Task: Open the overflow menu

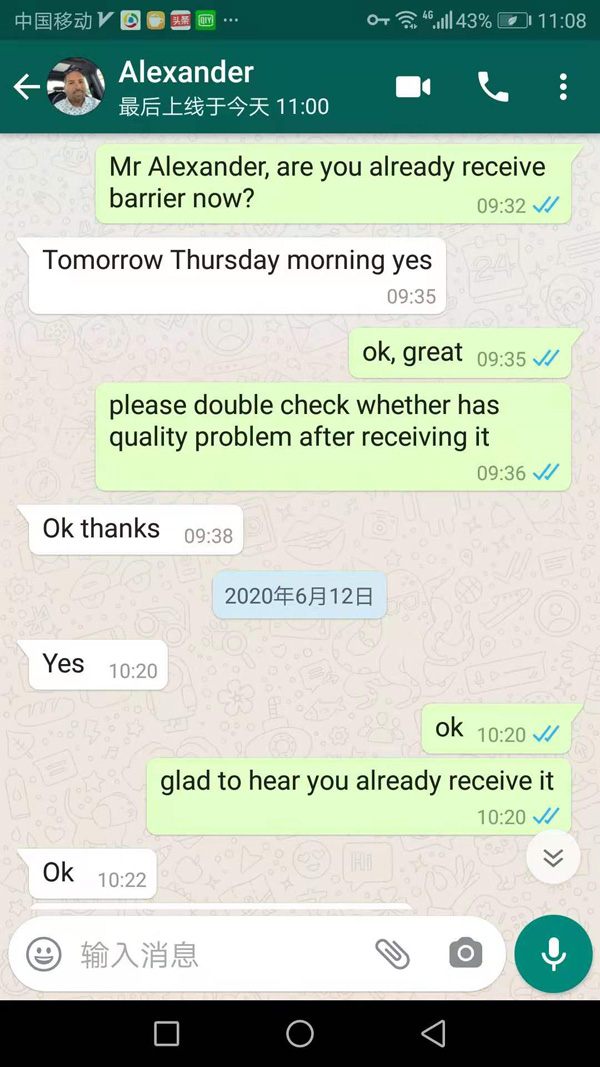Action: [563, 87]
